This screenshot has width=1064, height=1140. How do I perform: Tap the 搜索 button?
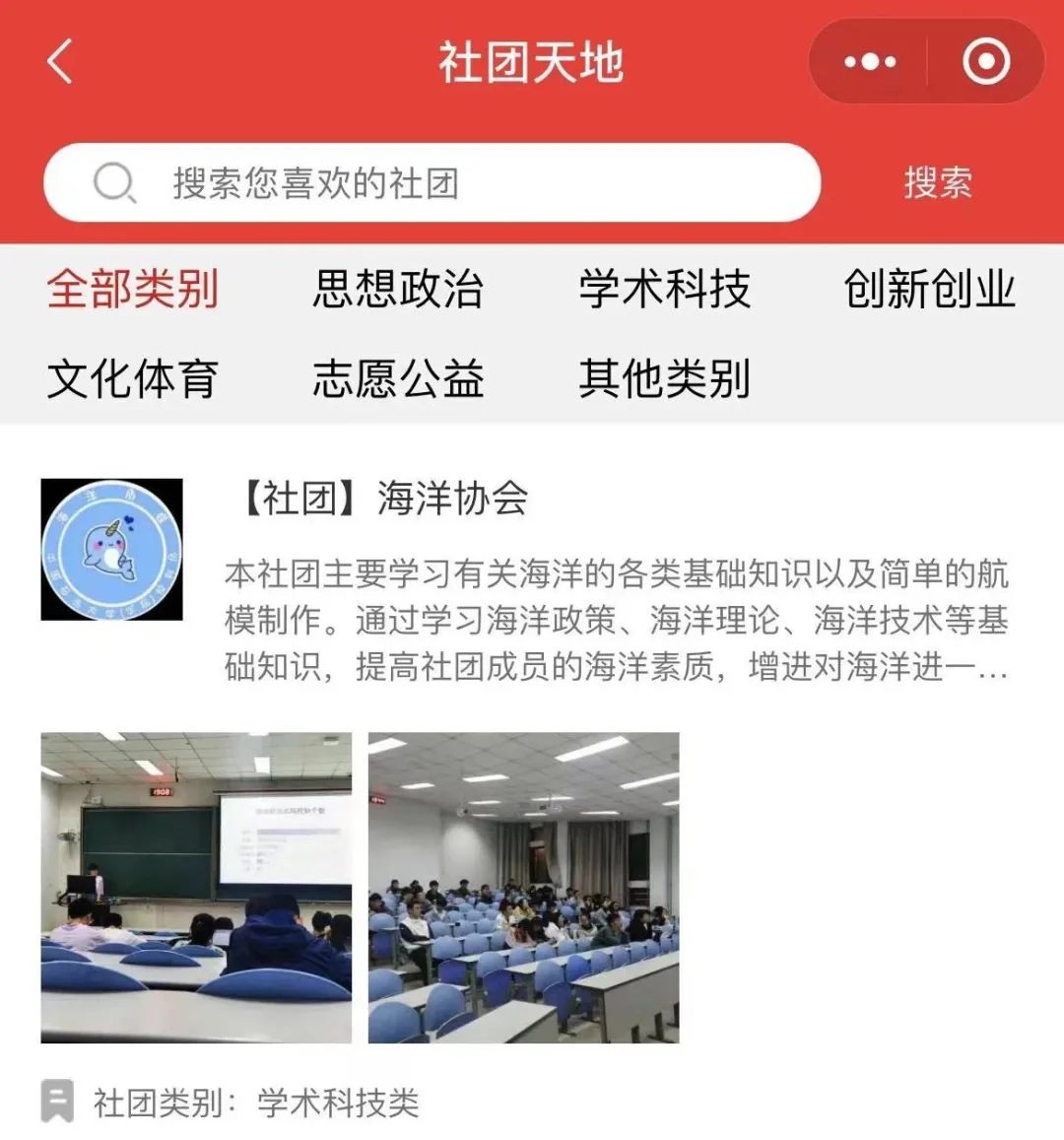coord(938,183)
